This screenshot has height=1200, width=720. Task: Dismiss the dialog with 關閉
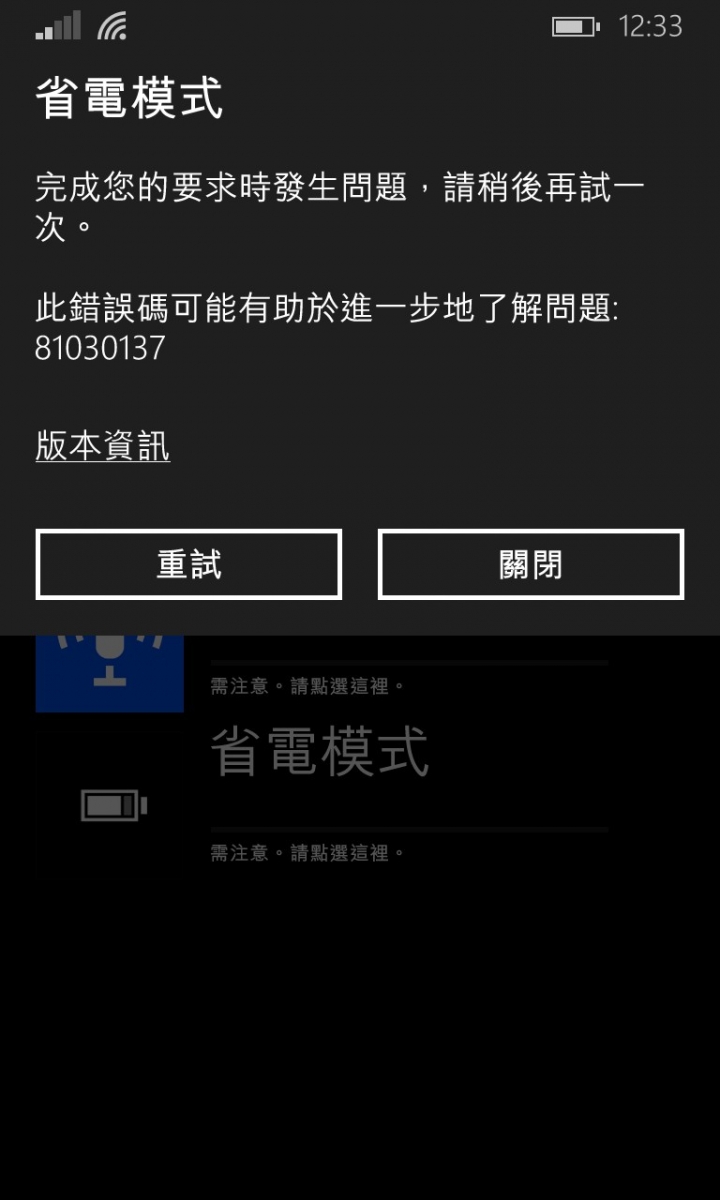click(x=530, y=565)
